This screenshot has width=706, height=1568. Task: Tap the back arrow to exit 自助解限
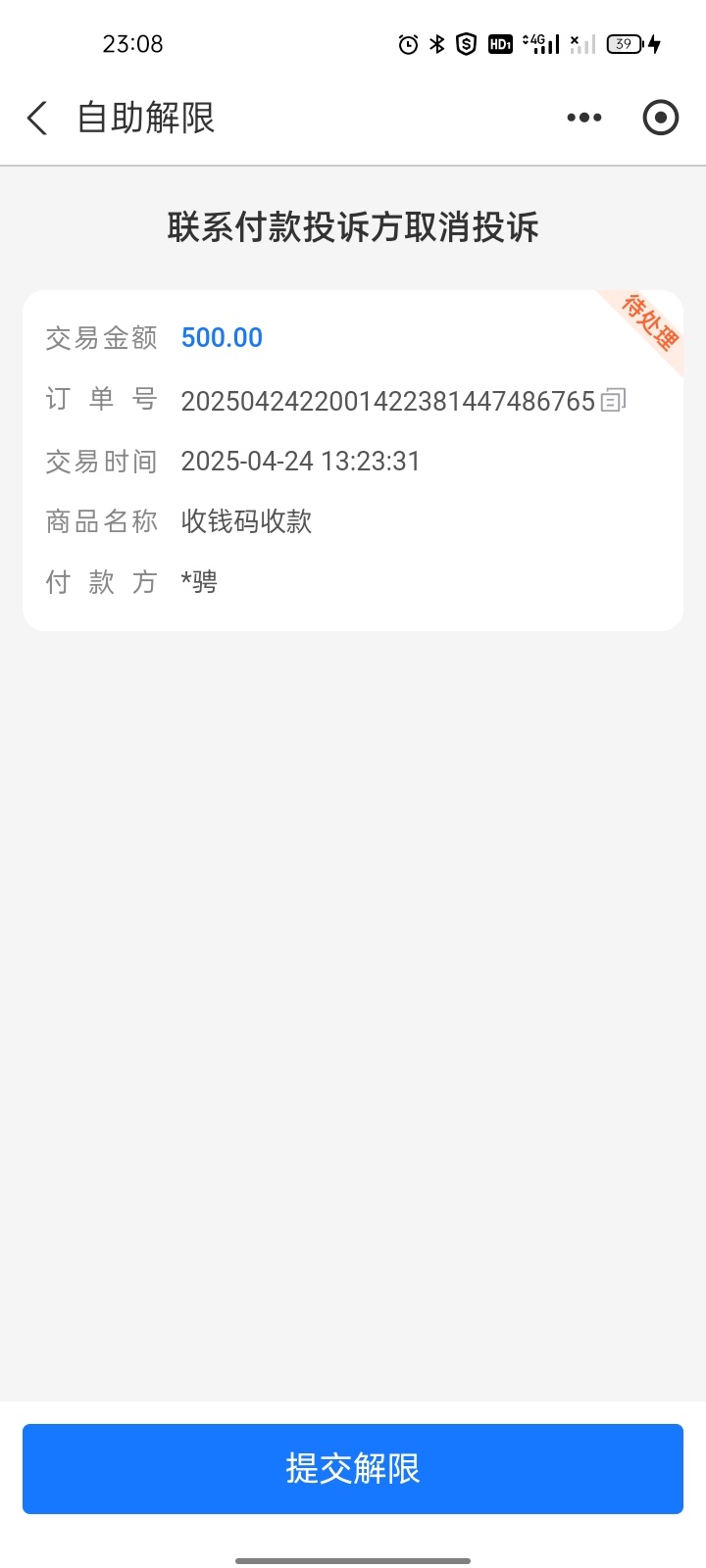35,117
